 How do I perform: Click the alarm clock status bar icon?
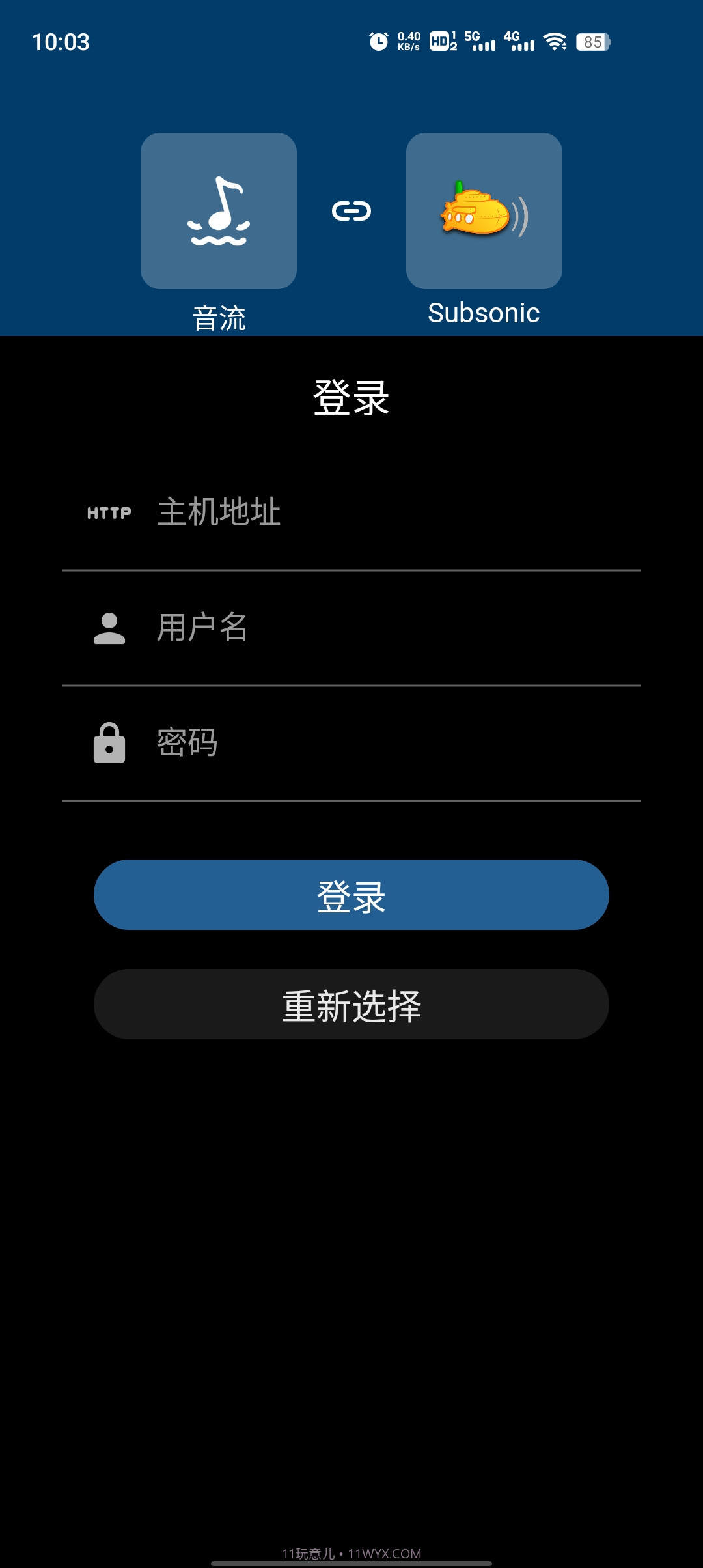(x=378, y=40)
